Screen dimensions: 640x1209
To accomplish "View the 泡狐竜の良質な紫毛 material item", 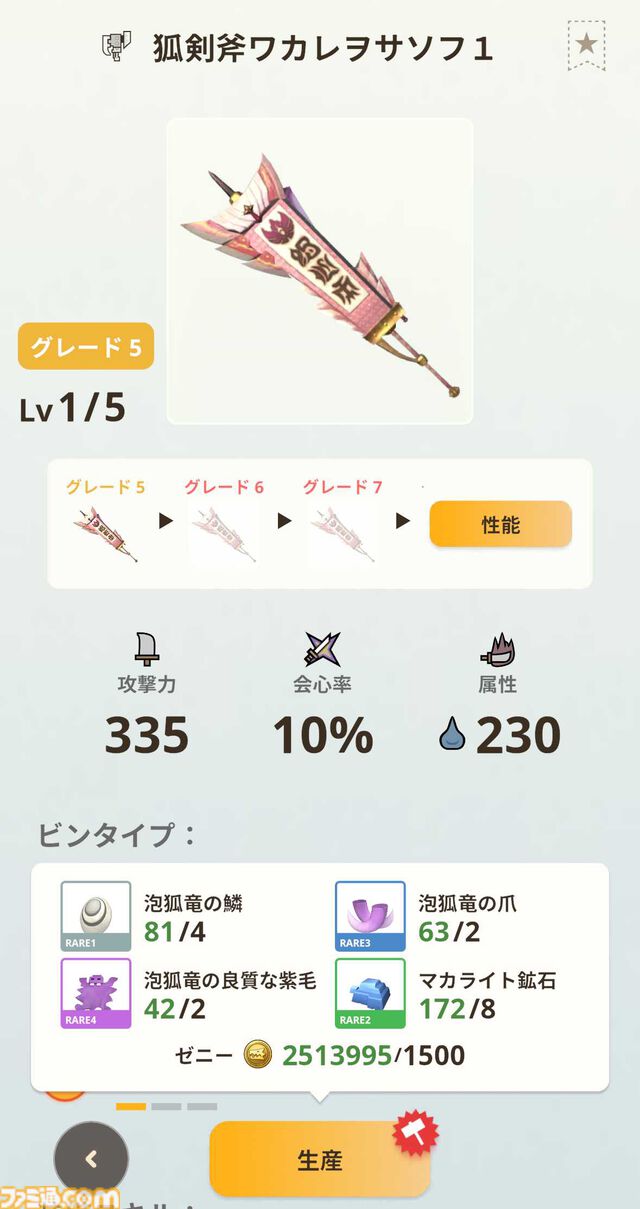I will 96,993.
